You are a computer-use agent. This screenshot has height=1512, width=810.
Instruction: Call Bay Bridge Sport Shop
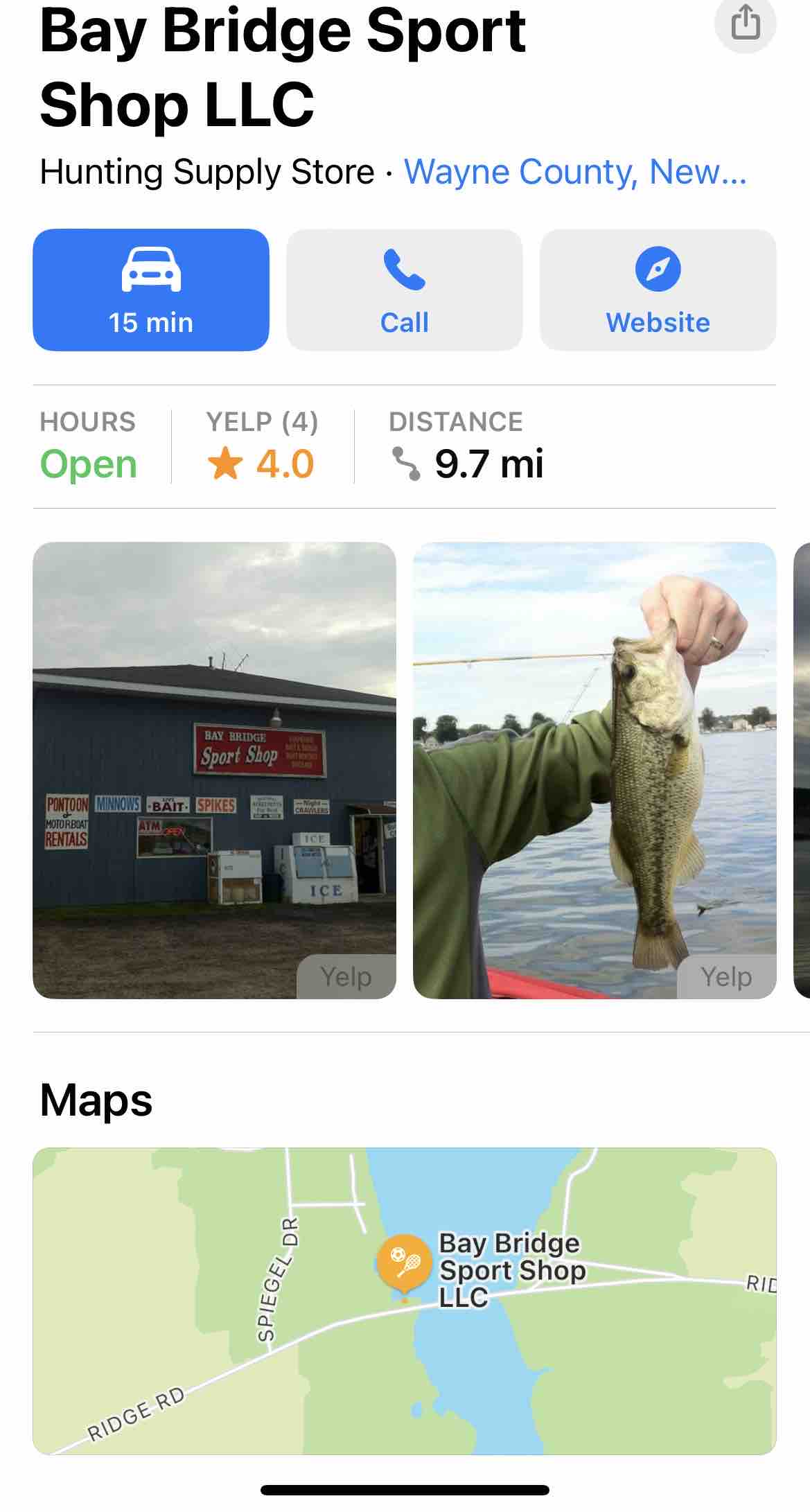click(404, 290)
